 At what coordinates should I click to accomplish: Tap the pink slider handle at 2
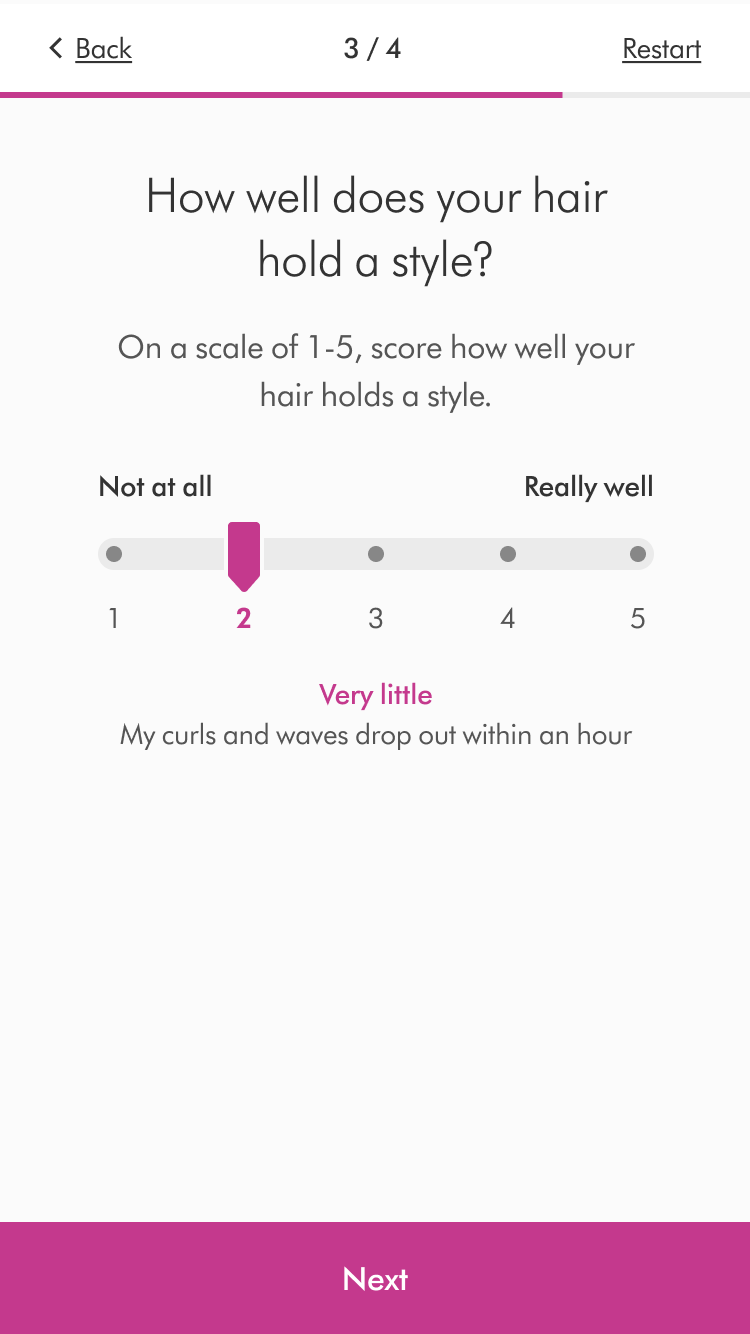tap(244, 554)
